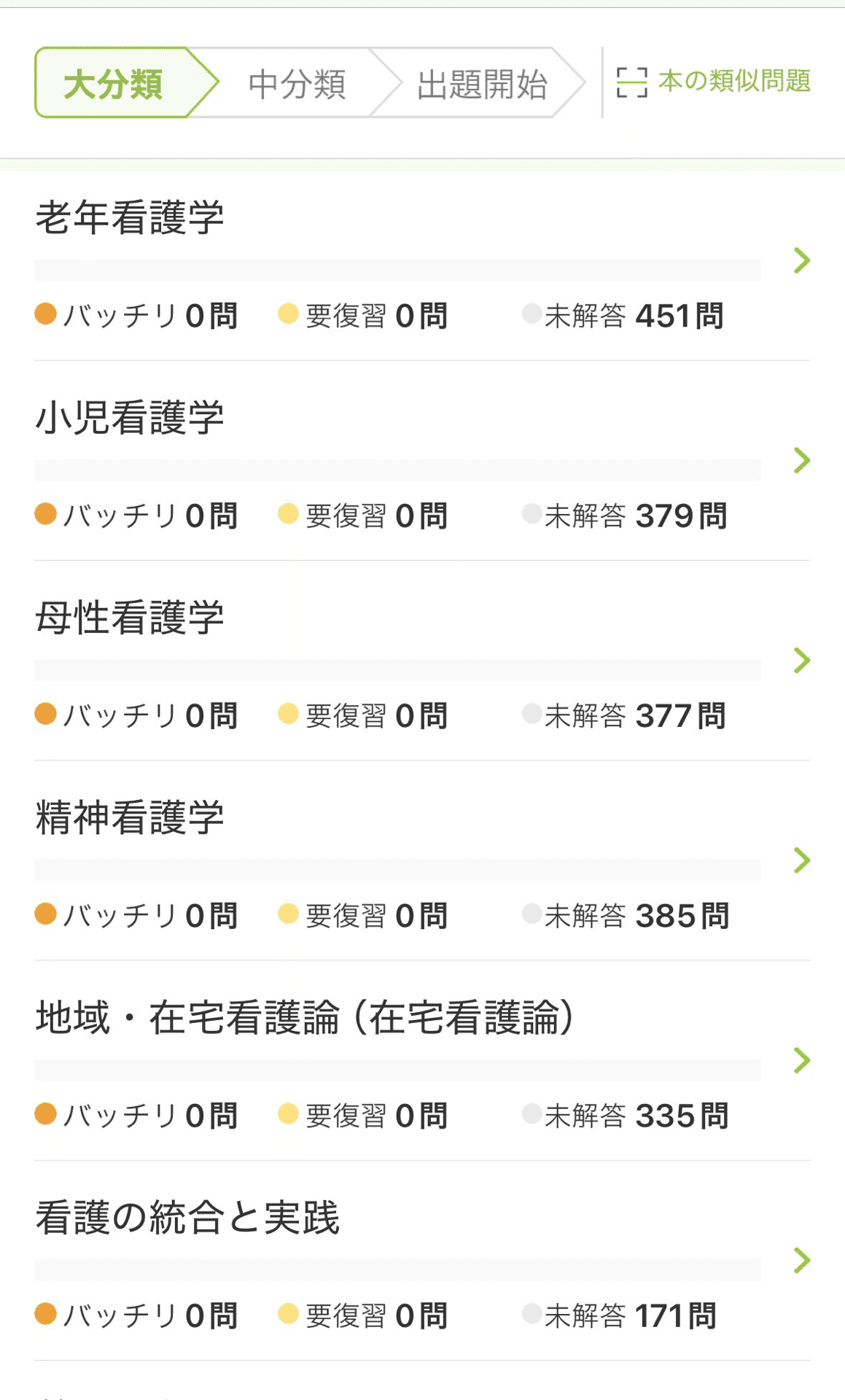Switch to the 中分類 step
Viewport: 845px width, 1400px height.
297,83
